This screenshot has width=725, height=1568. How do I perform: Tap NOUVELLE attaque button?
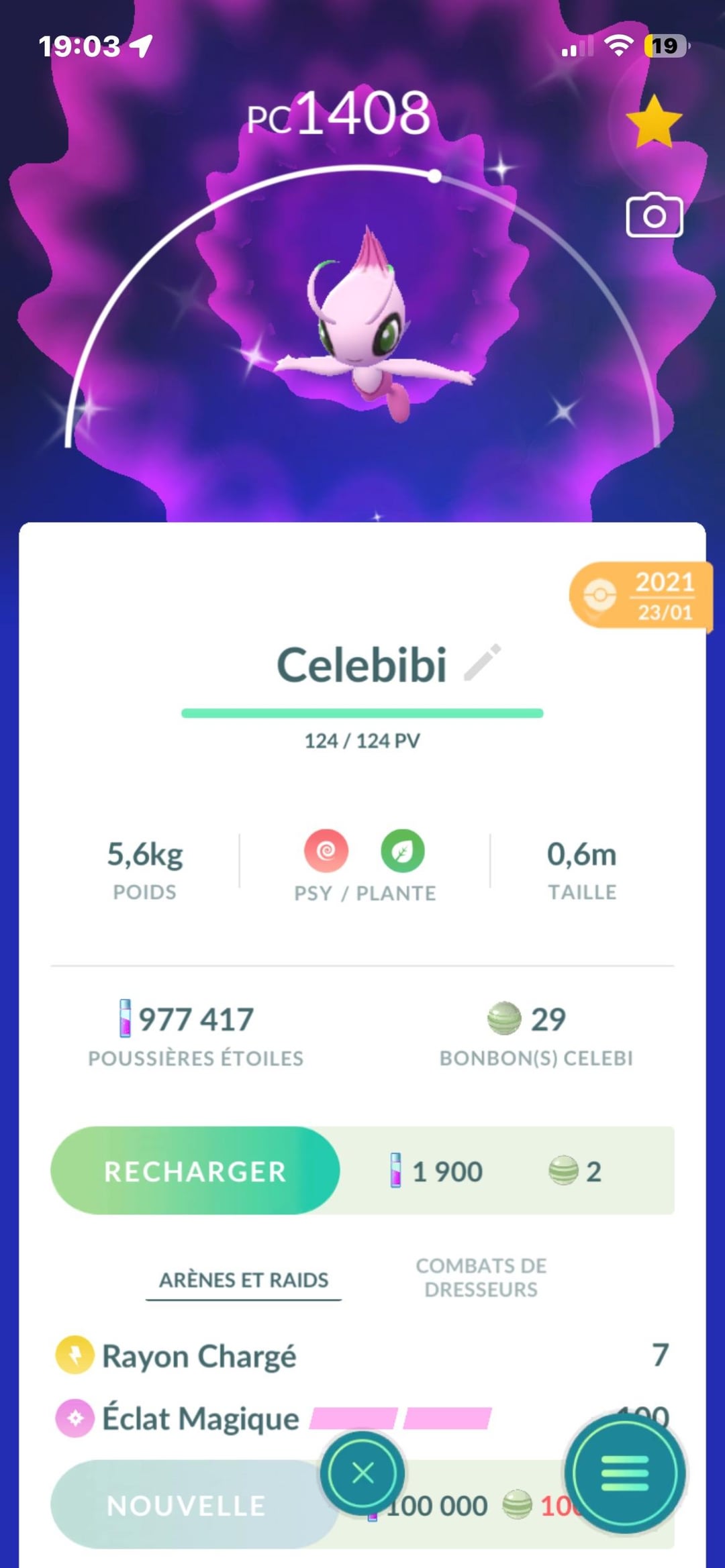pos(187,1506)
